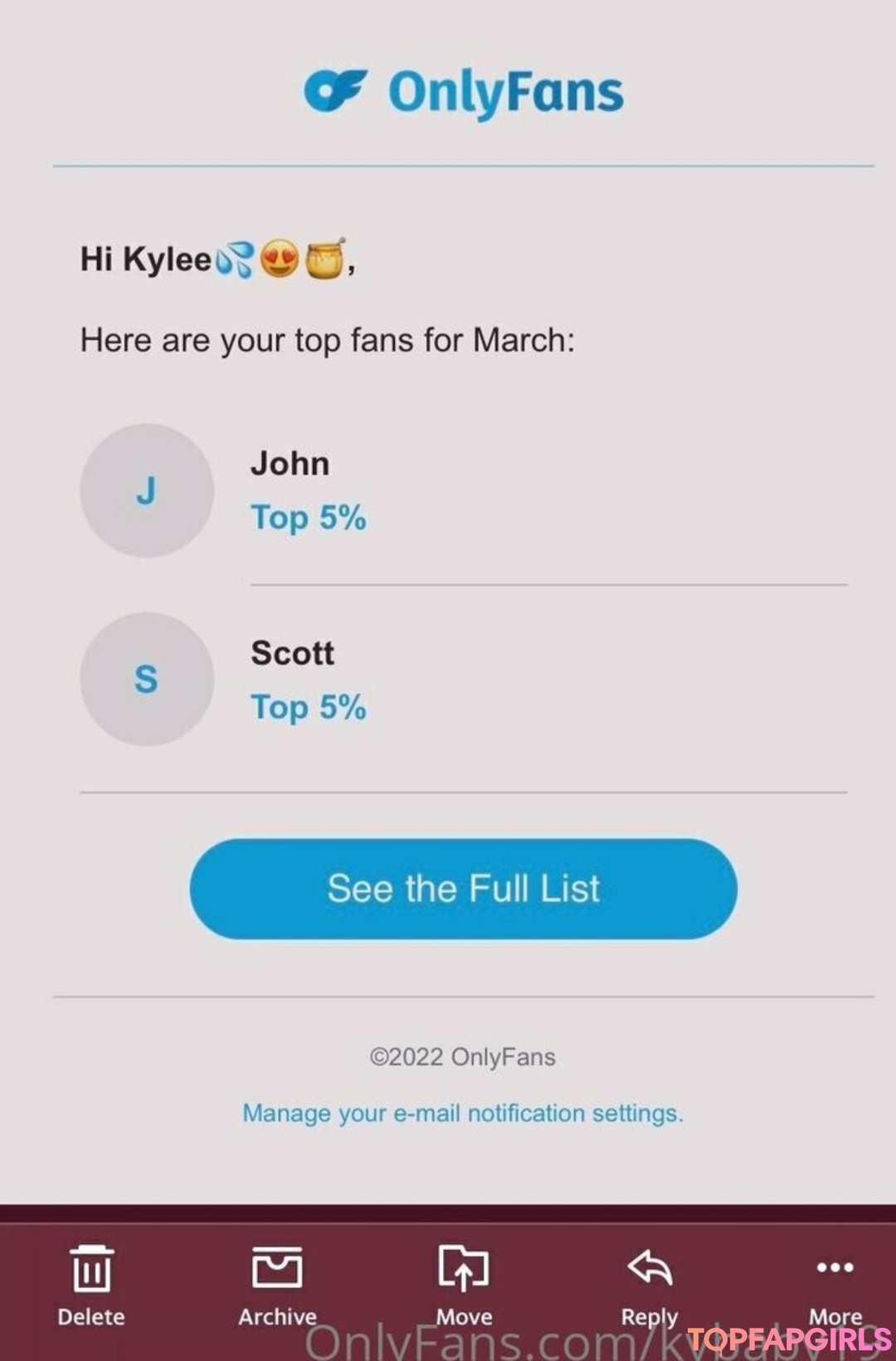
Task: Archive this email
Action: coord(277,1282)
